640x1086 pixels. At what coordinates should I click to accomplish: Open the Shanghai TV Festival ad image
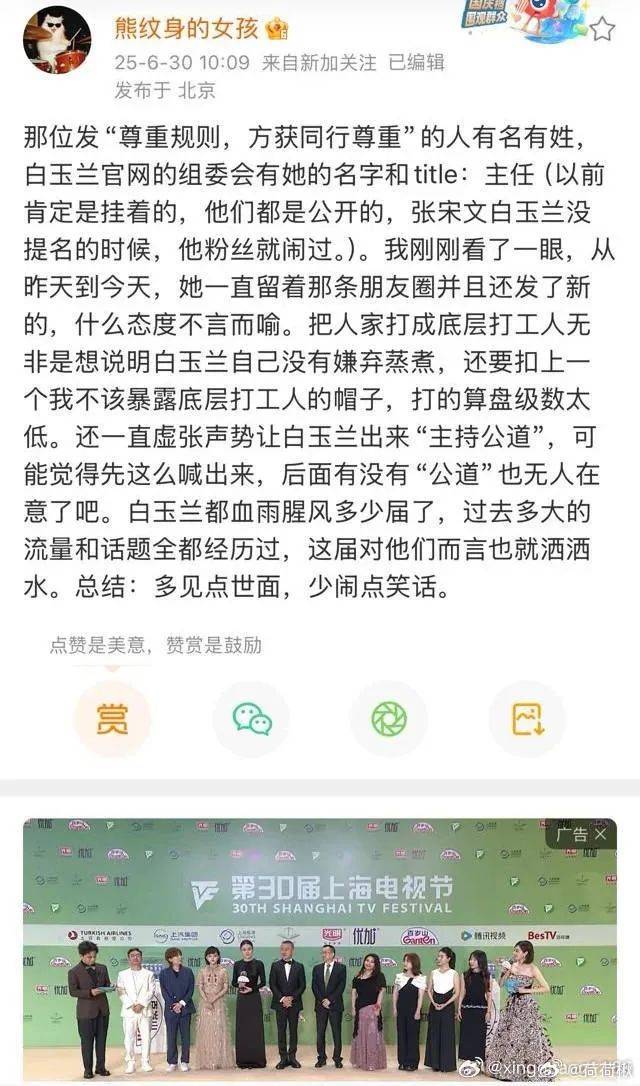pos(319,950)
